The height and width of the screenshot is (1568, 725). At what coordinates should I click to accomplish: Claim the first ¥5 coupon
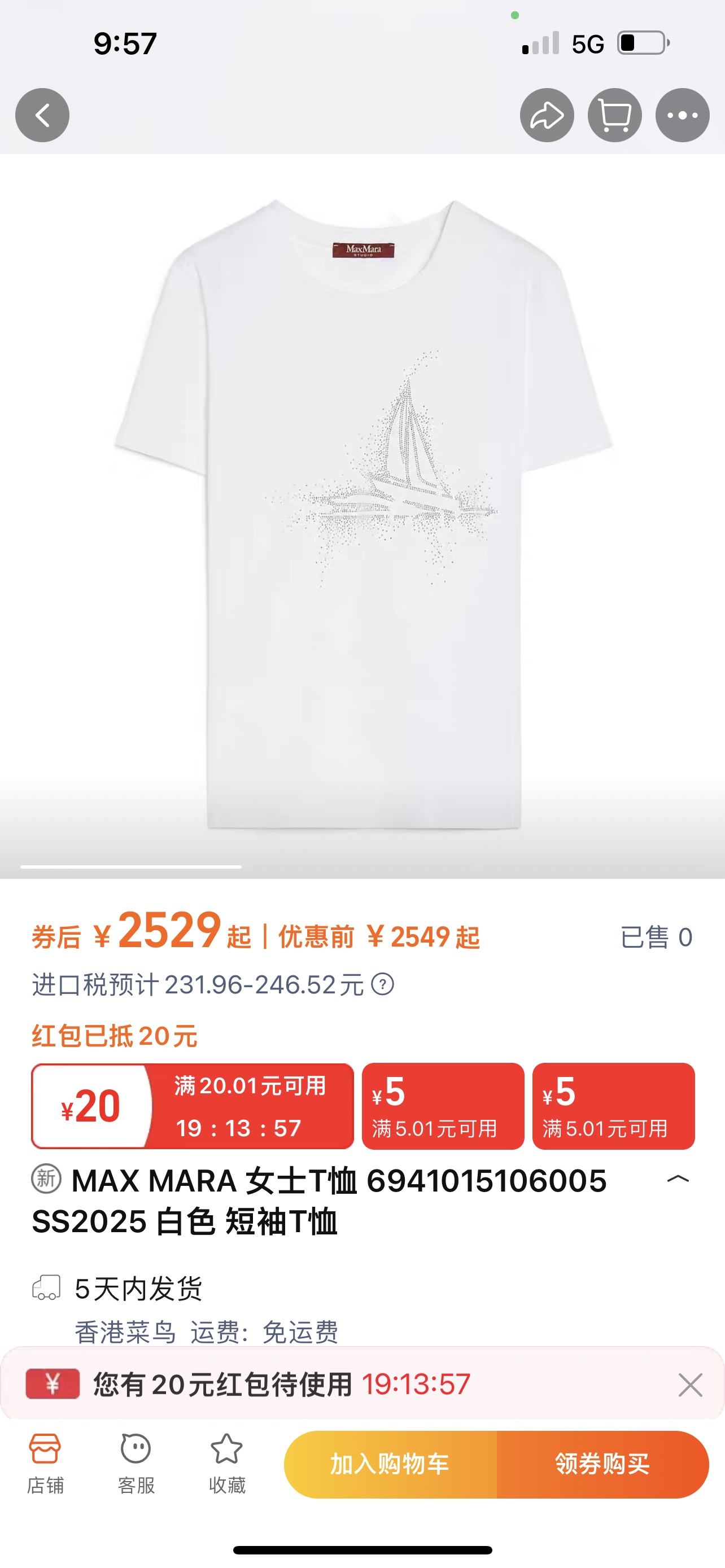pyautogui.click(x=443, y=1106)
